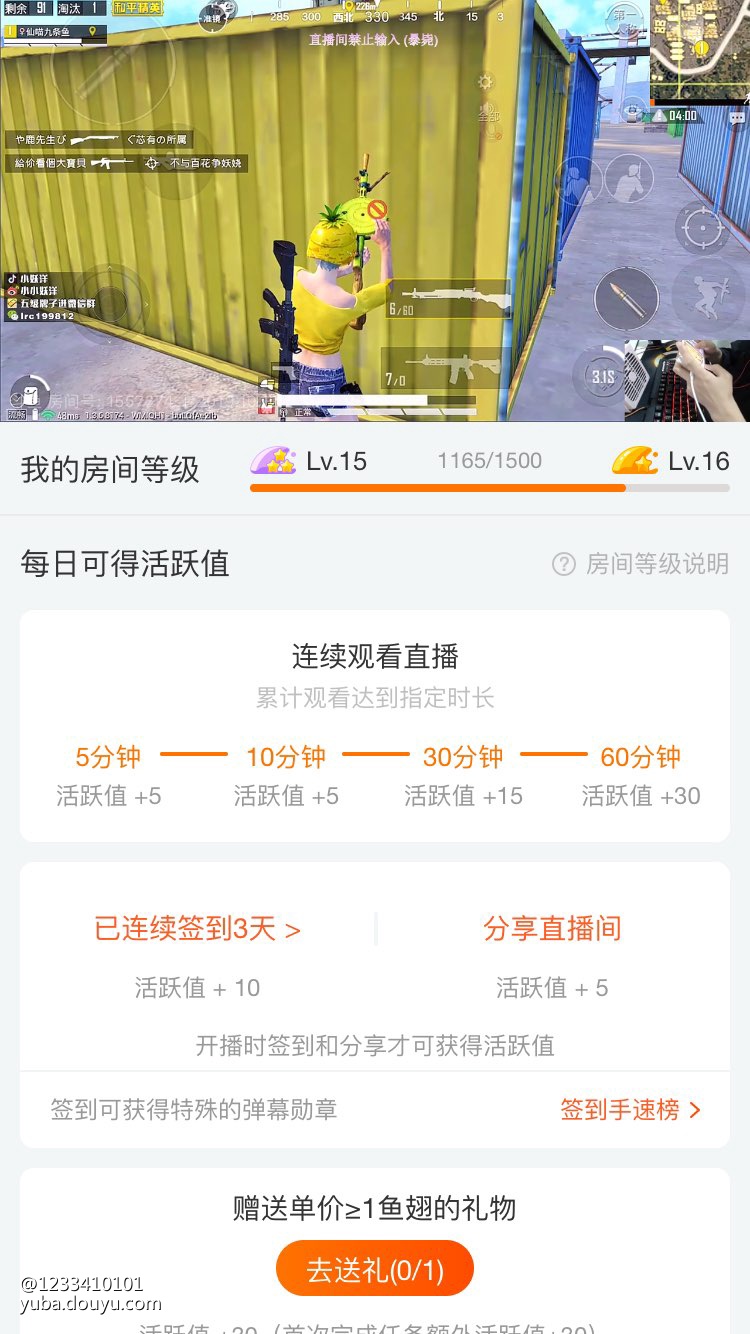Tap the live stream video player
Viewport: 750px width, 1334px height.
click(x=374, y=210)
